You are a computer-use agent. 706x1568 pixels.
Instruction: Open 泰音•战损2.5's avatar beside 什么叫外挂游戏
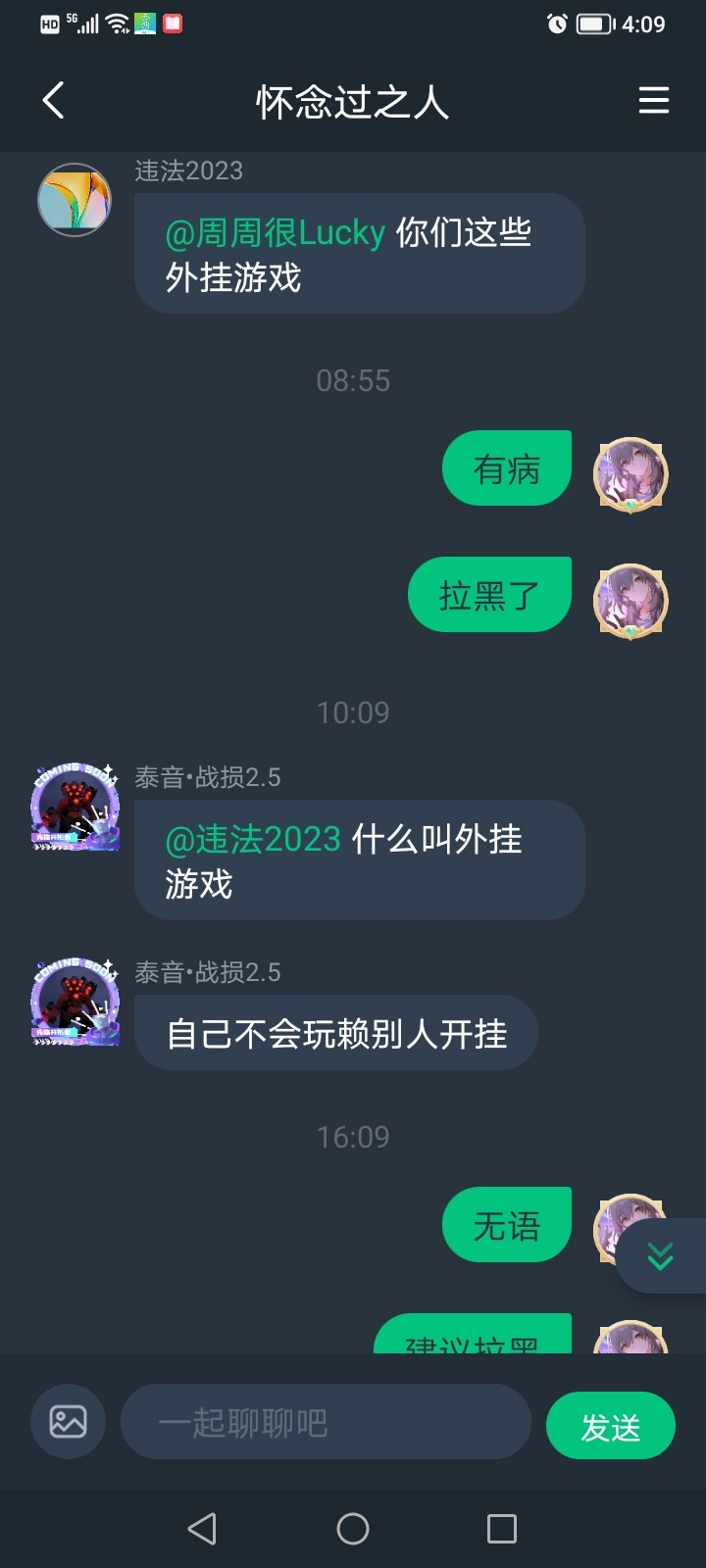click(x=75, y=808)
